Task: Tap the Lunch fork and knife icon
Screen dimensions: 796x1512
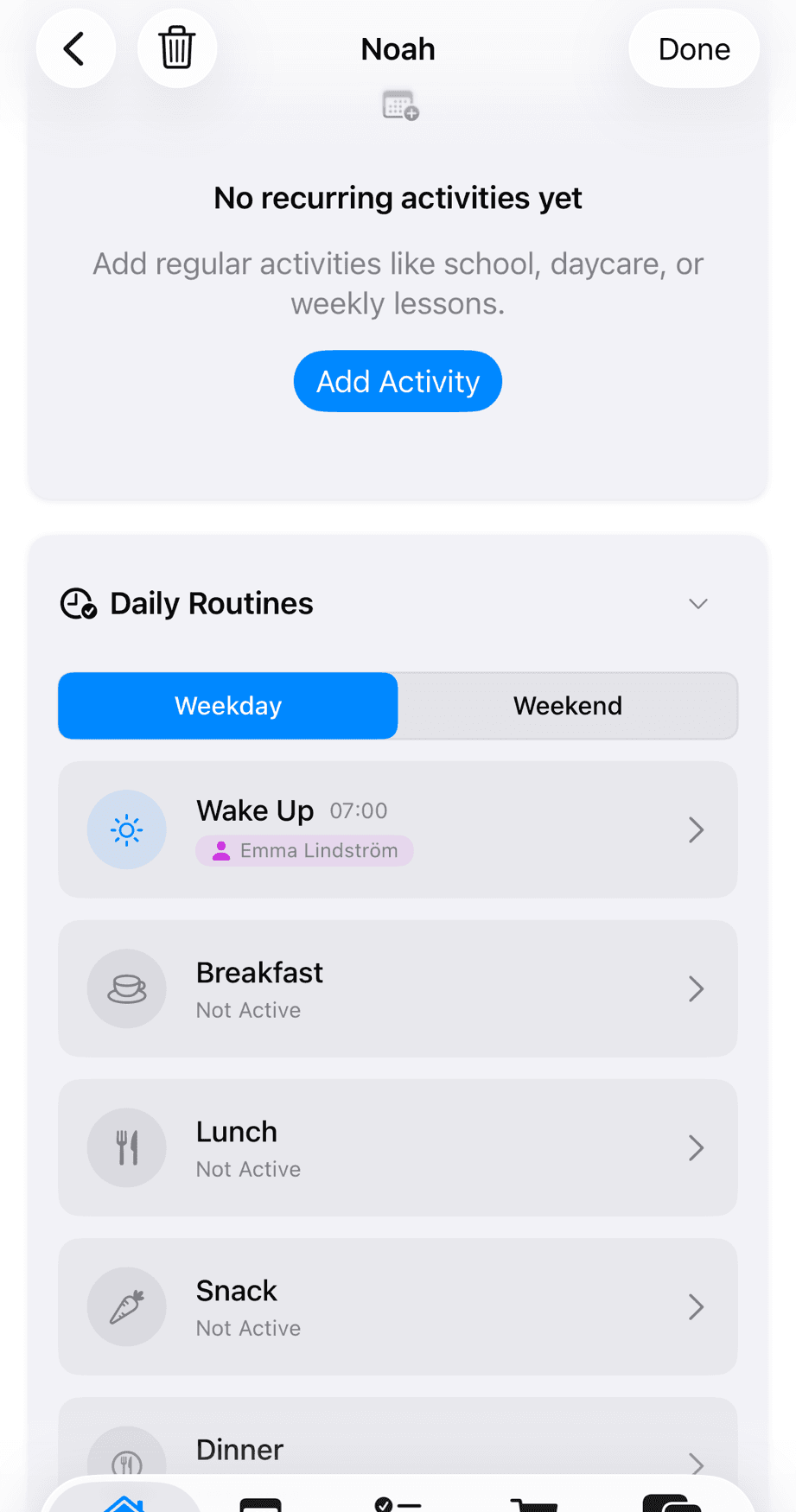Action: (x=126, y=1147)
